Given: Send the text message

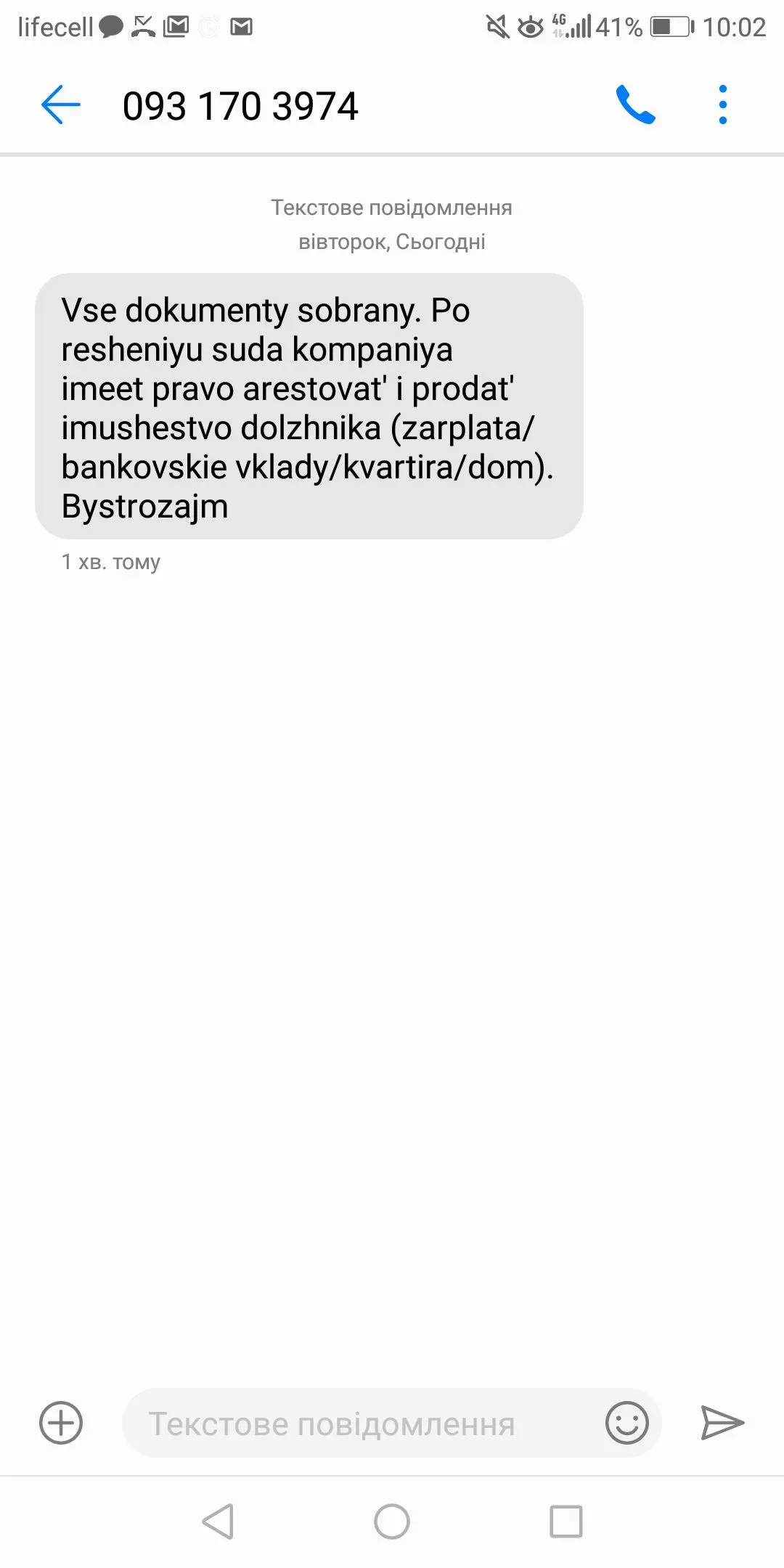Looking at the screenshot, I should (x=722, y=1423).
